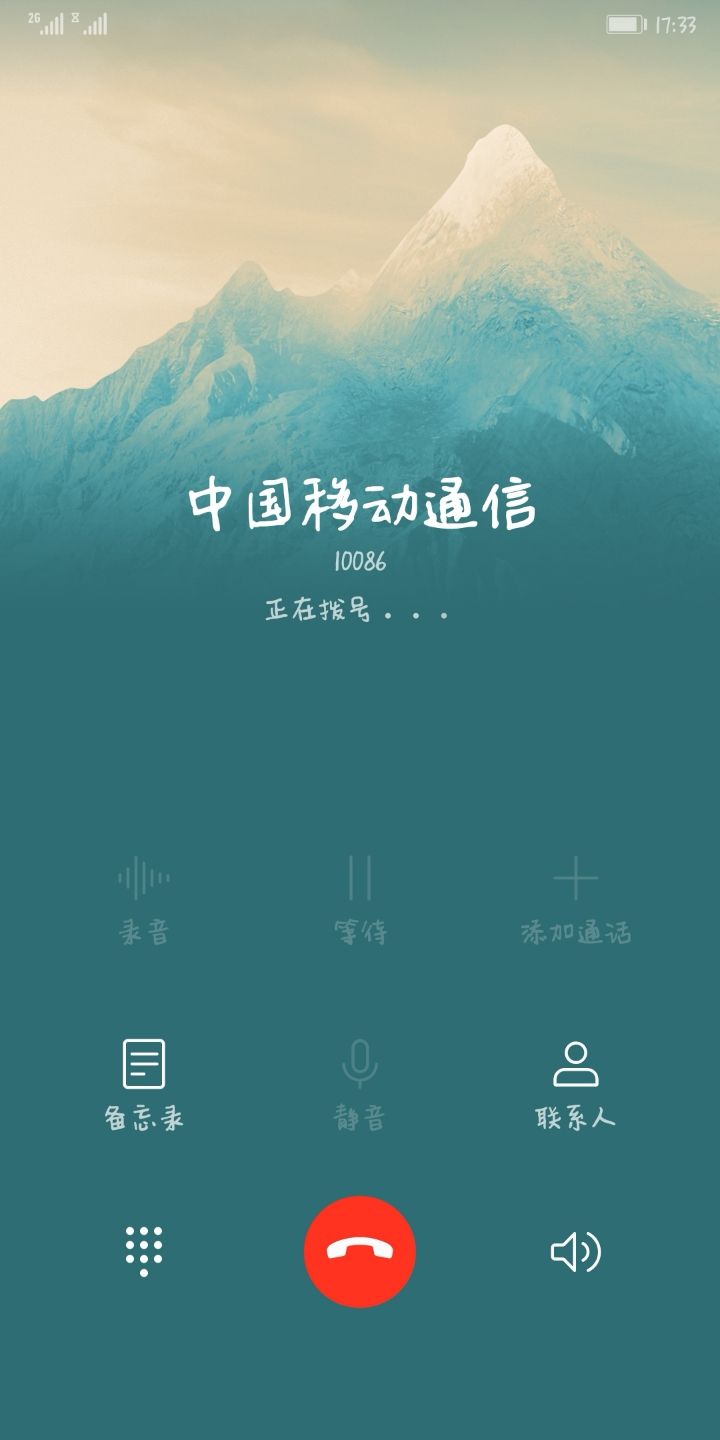Viewport: 720px width, 1440px height.
Task: Open 备忘录 notes
Action: (x=144, y=1084)
